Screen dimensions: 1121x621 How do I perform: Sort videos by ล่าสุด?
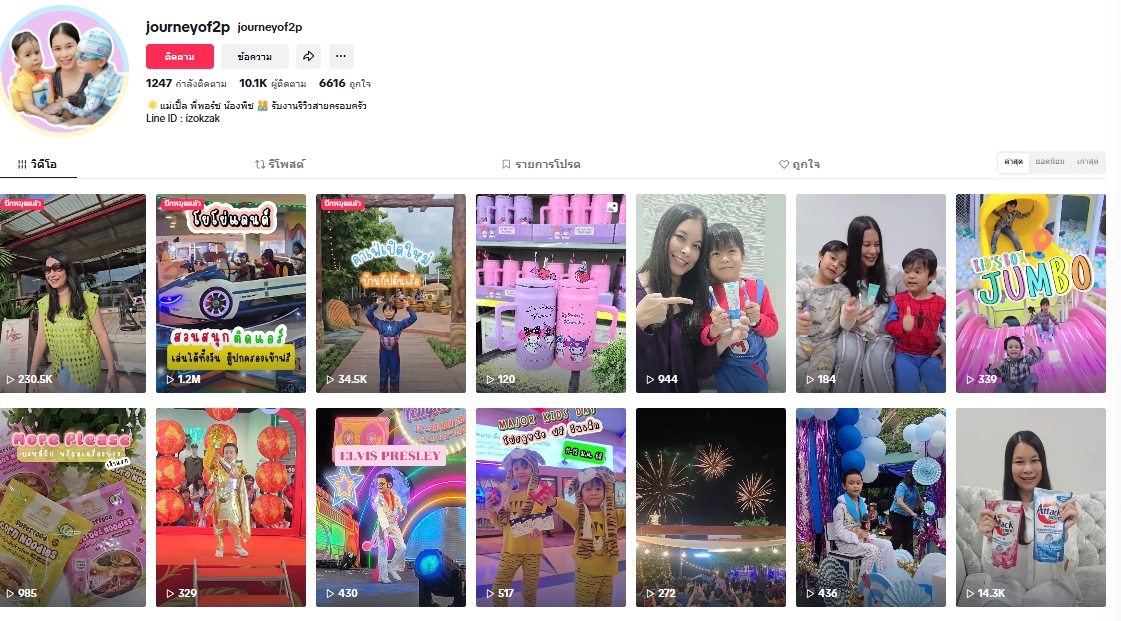[x=1014, y=162]
